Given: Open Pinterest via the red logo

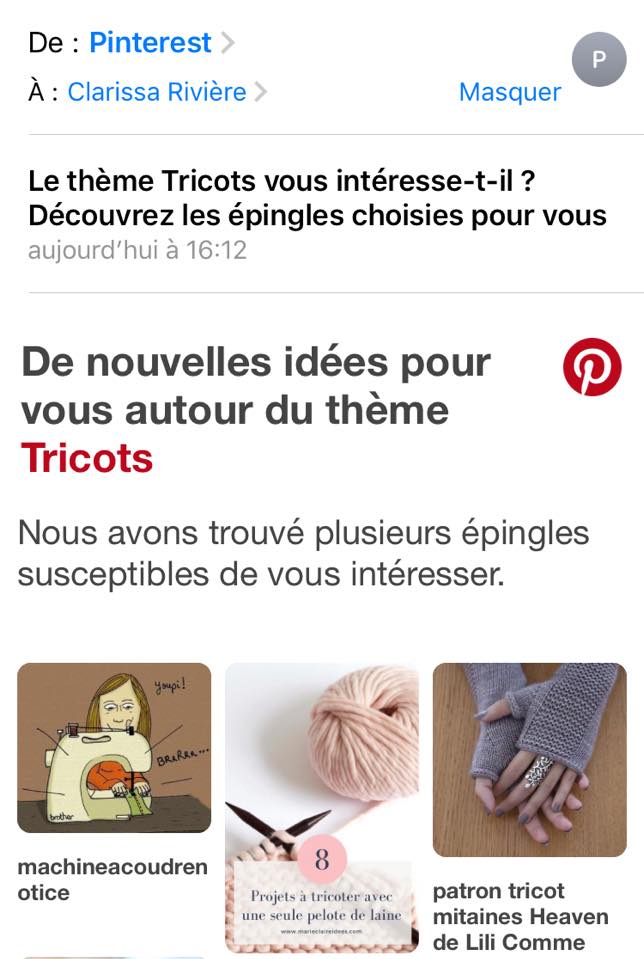Looking at the screenshot, I should click(x=592, y=367).
